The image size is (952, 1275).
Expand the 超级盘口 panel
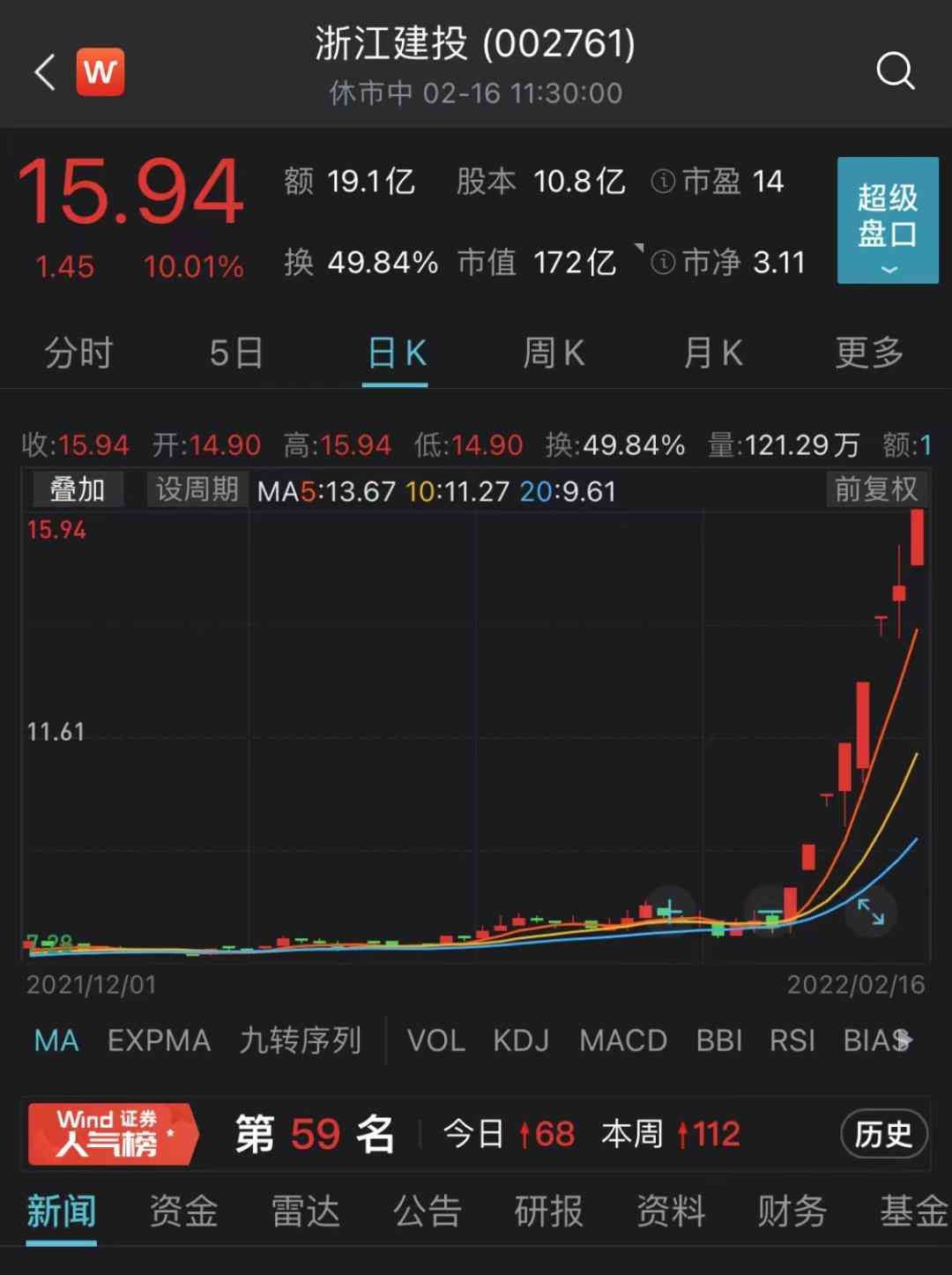coord(887,220)
